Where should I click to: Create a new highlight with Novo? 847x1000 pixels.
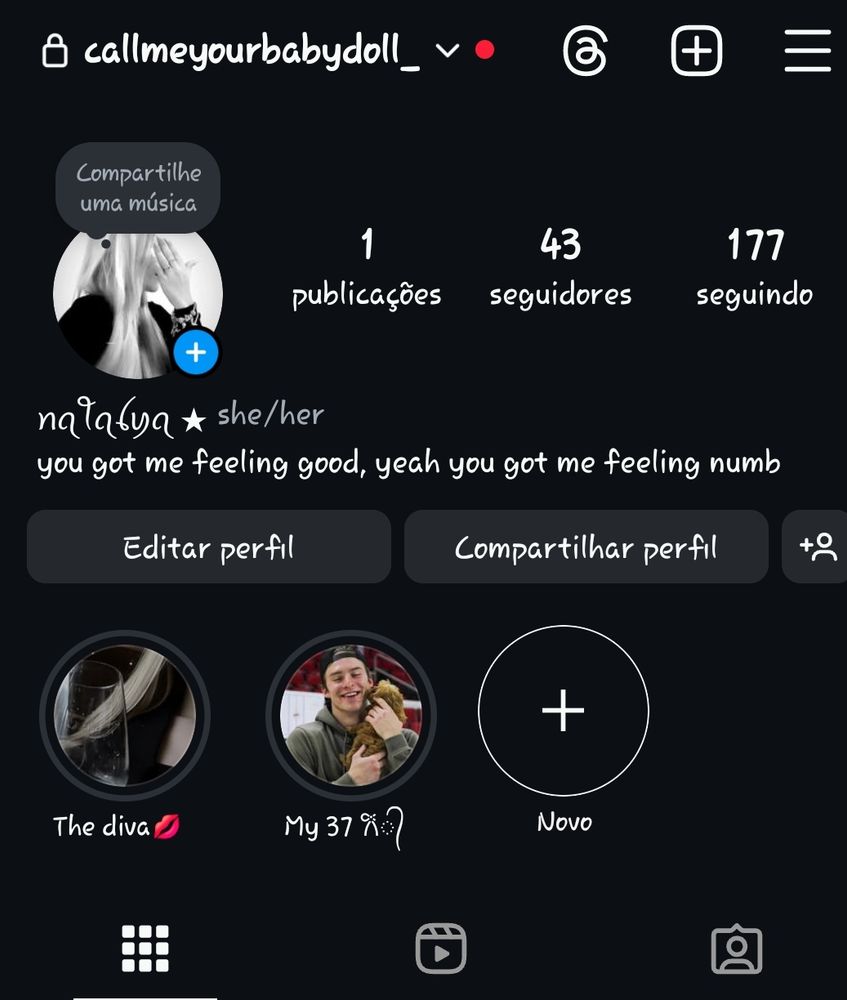[564, 711]
